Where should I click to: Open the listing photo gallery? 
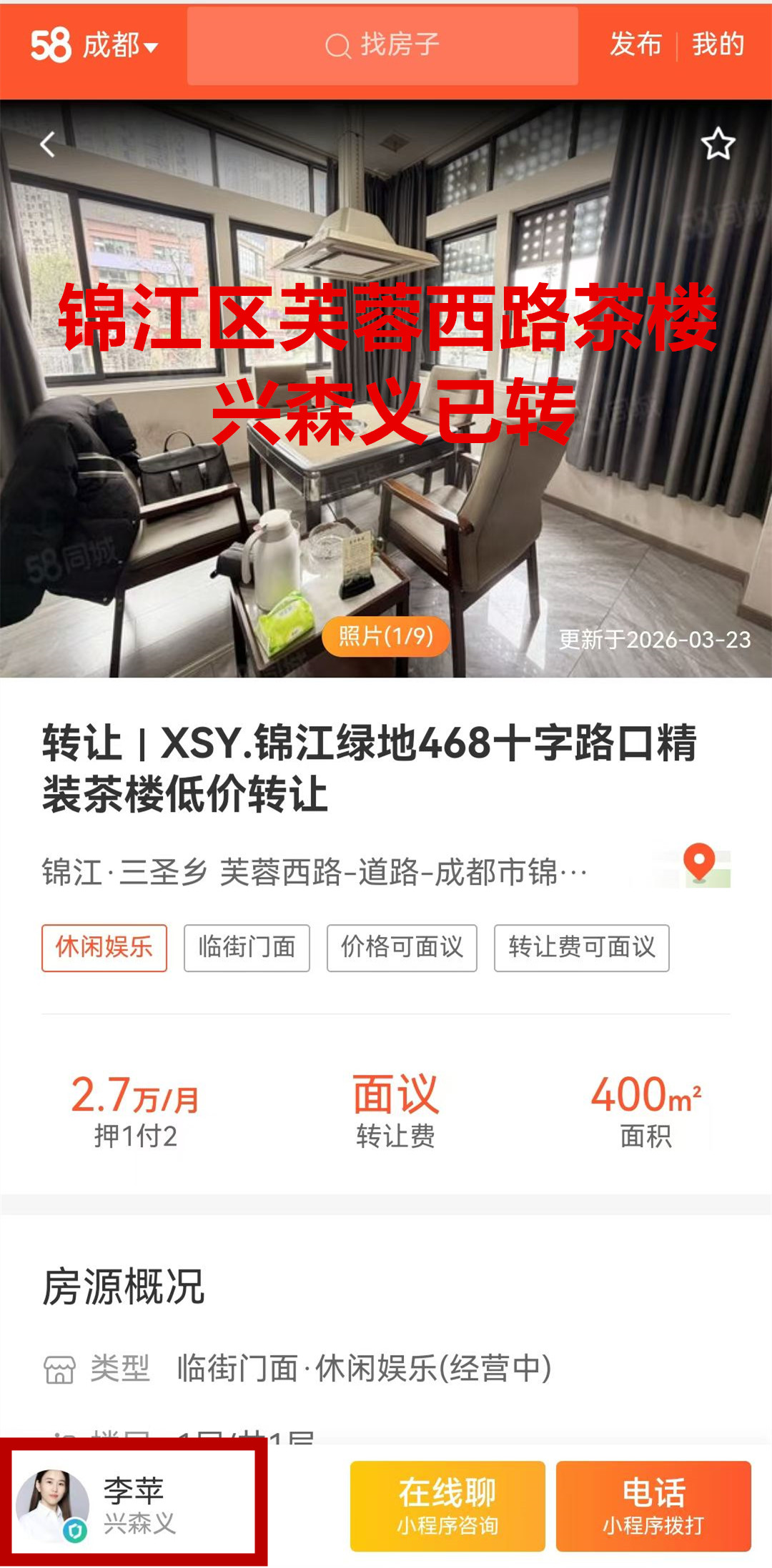pos(386,636)
